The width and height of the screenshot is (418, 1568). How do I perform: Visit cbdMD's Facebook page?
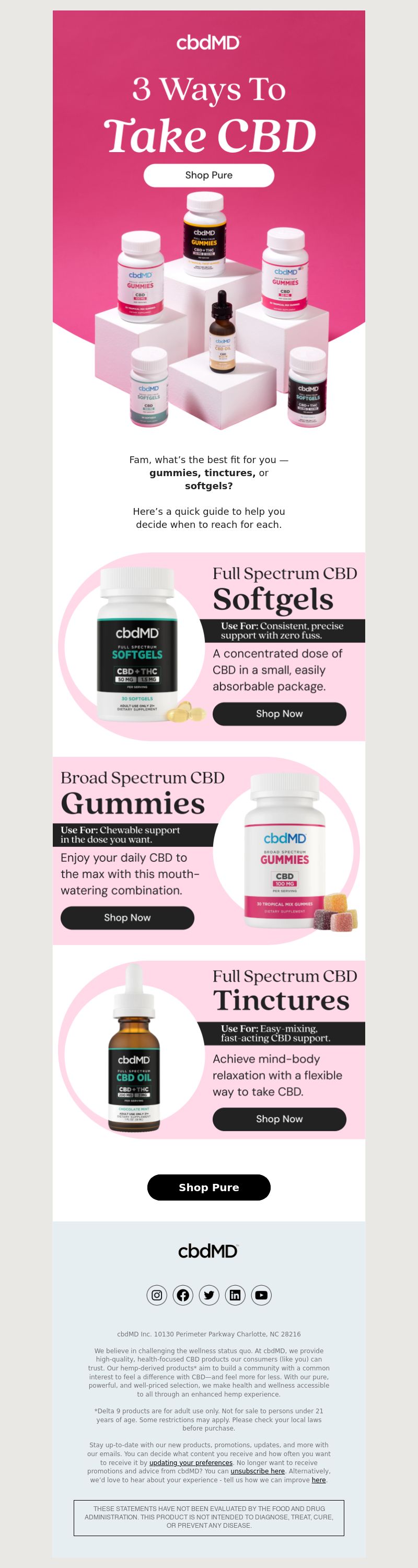click(183, 1295)
